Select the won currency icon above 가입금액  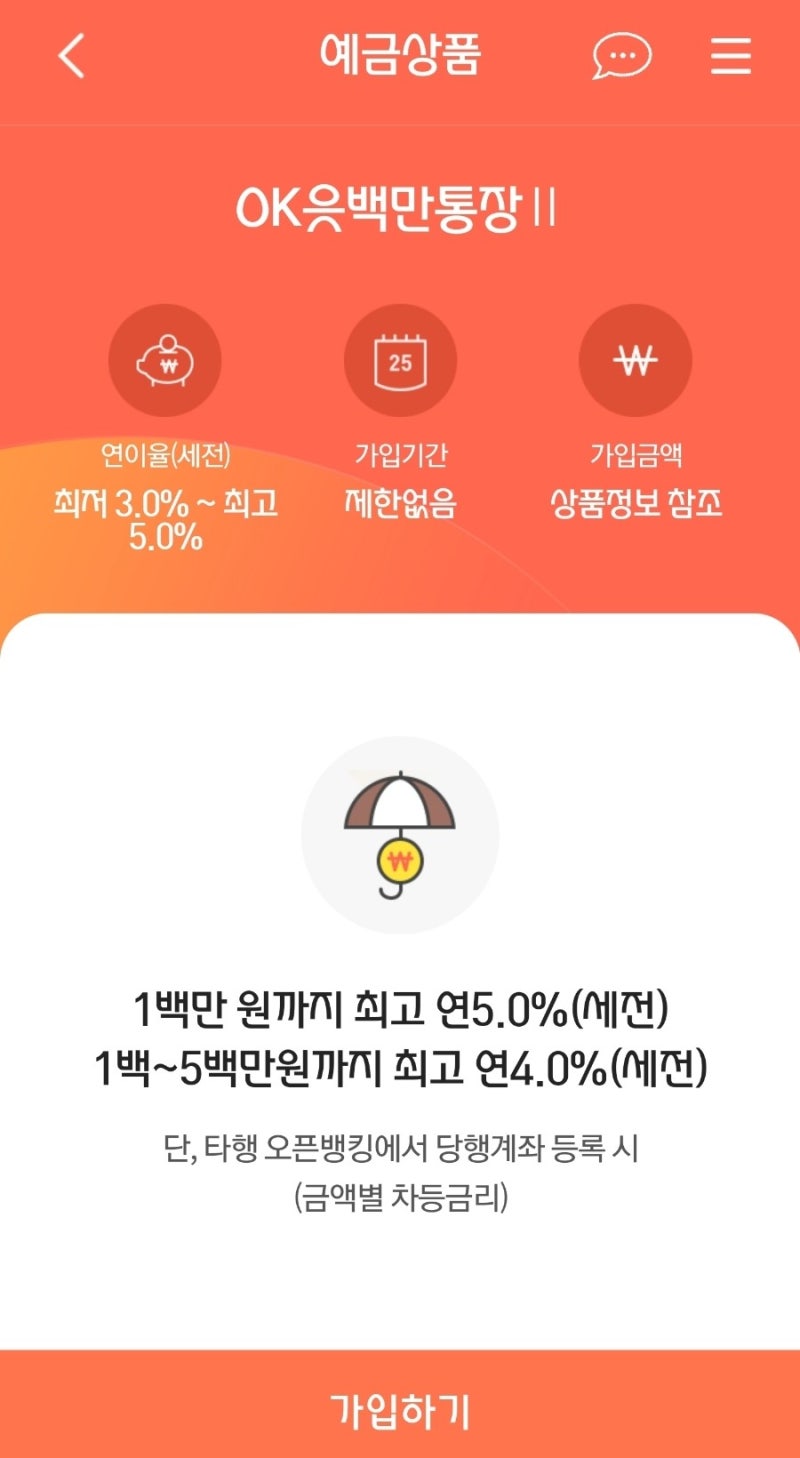[x=635, y=360]
